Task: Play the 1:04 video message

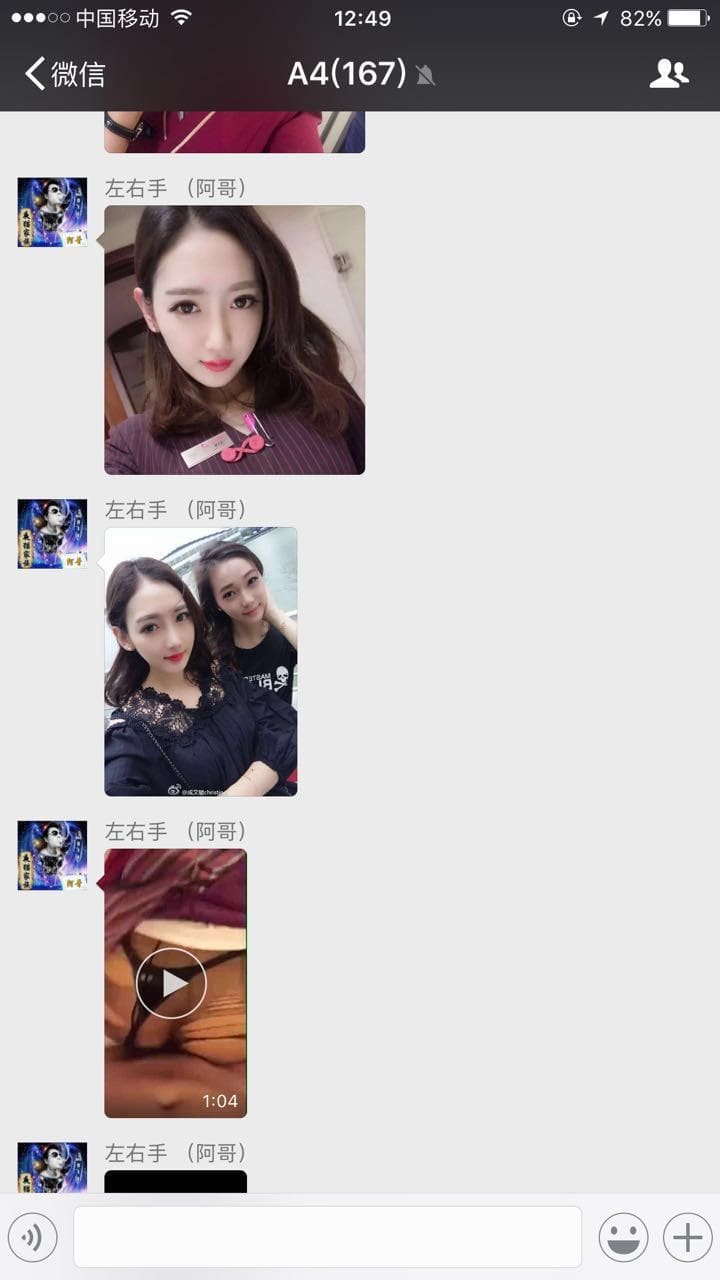Action: pos(172,983)
